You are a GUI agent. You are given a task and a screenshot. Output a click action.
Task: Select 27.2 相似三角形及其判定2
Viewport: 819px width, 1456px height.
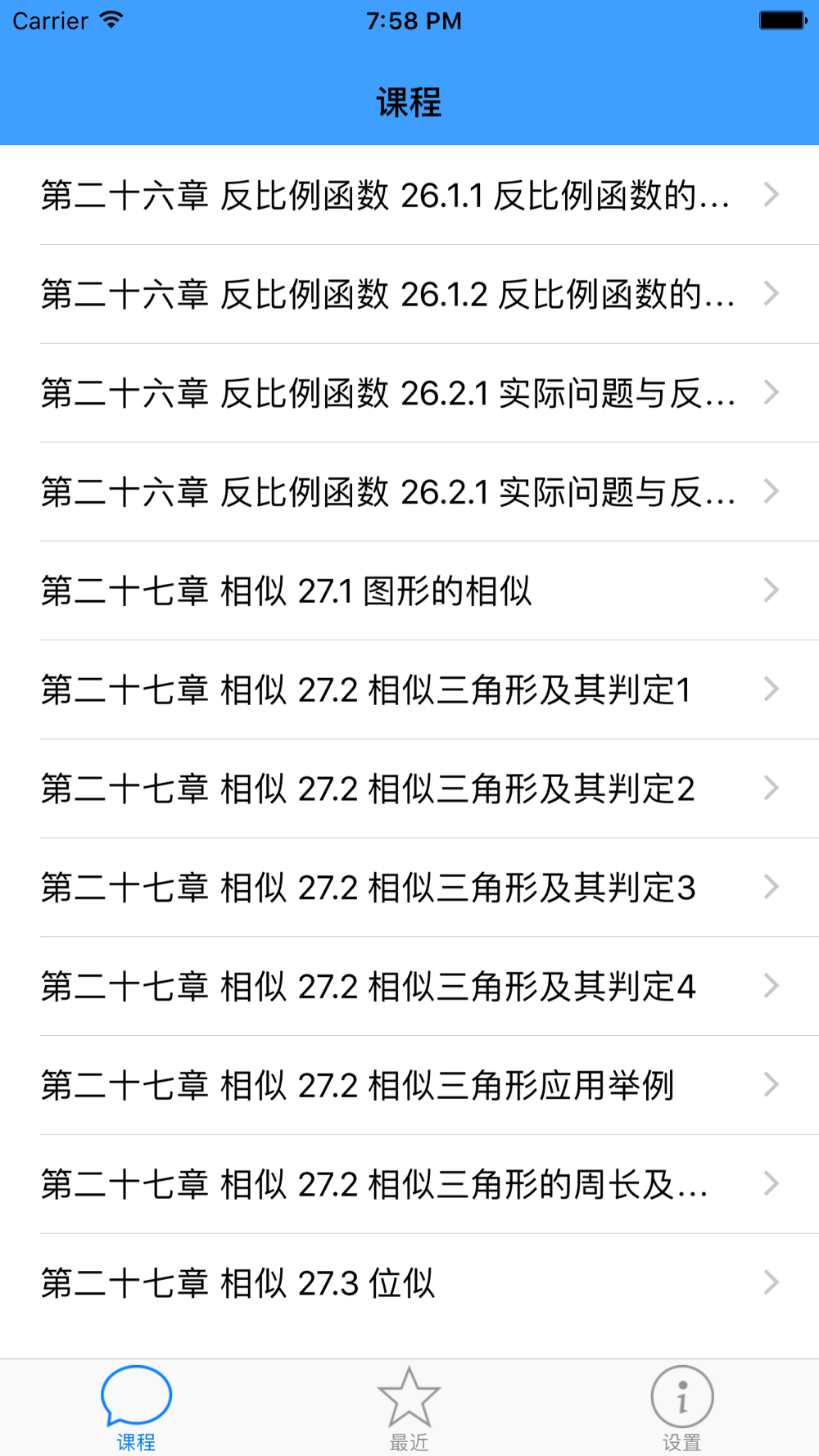(409, 789)
